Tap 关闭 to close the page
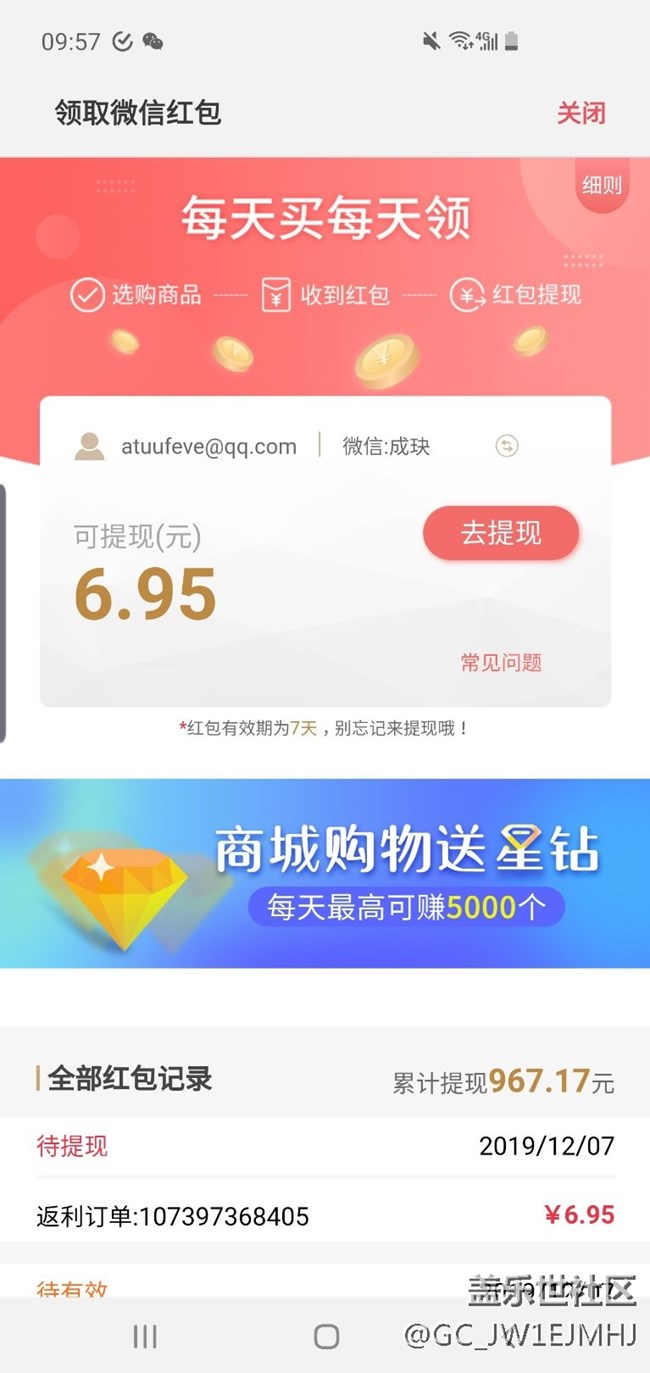Image resolution: width=650 pixels, height=1373 pixels. pyautogui.click(x=580, y=113)
